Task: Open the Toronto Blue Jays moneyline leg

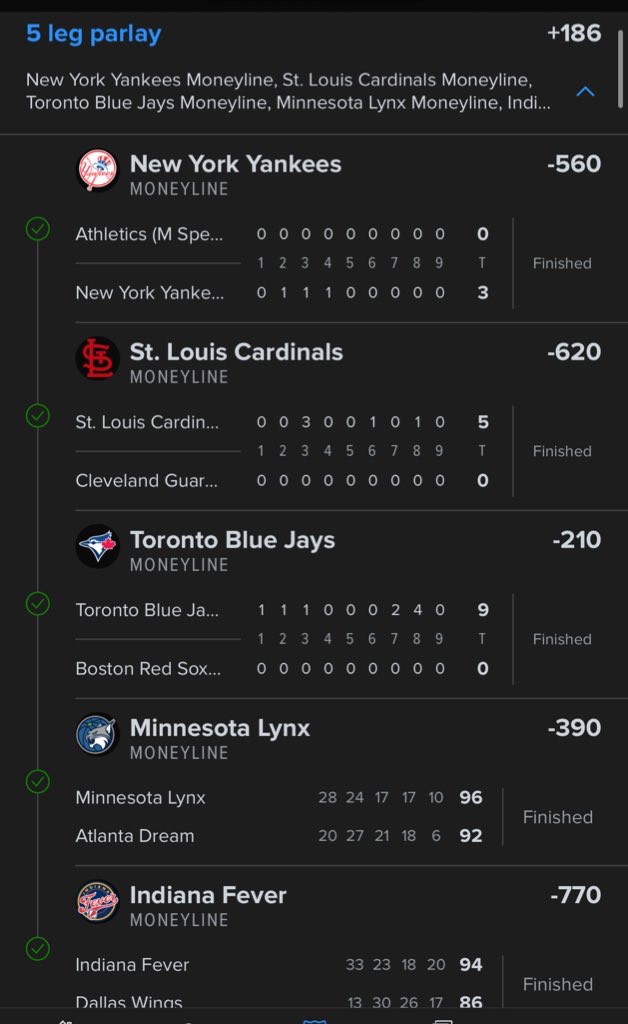Action: click(x=232, y=541)
